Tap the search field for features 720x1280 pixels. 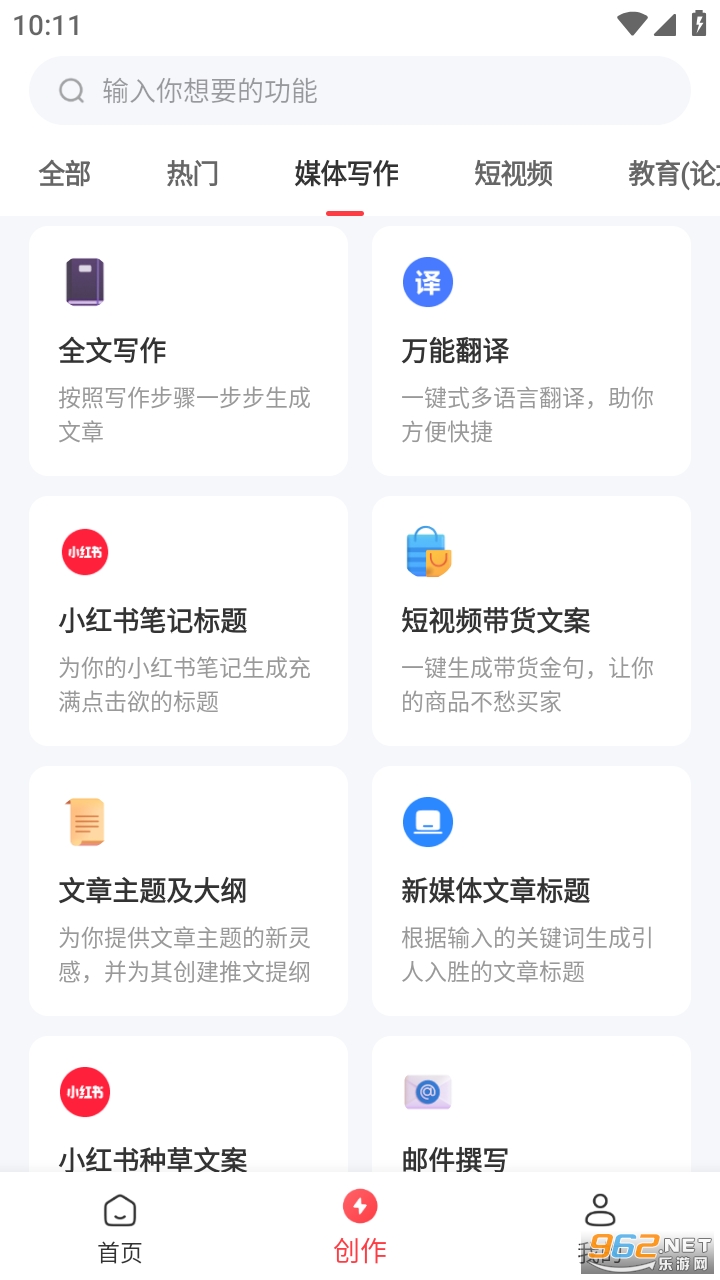click(x=360, y=91)
